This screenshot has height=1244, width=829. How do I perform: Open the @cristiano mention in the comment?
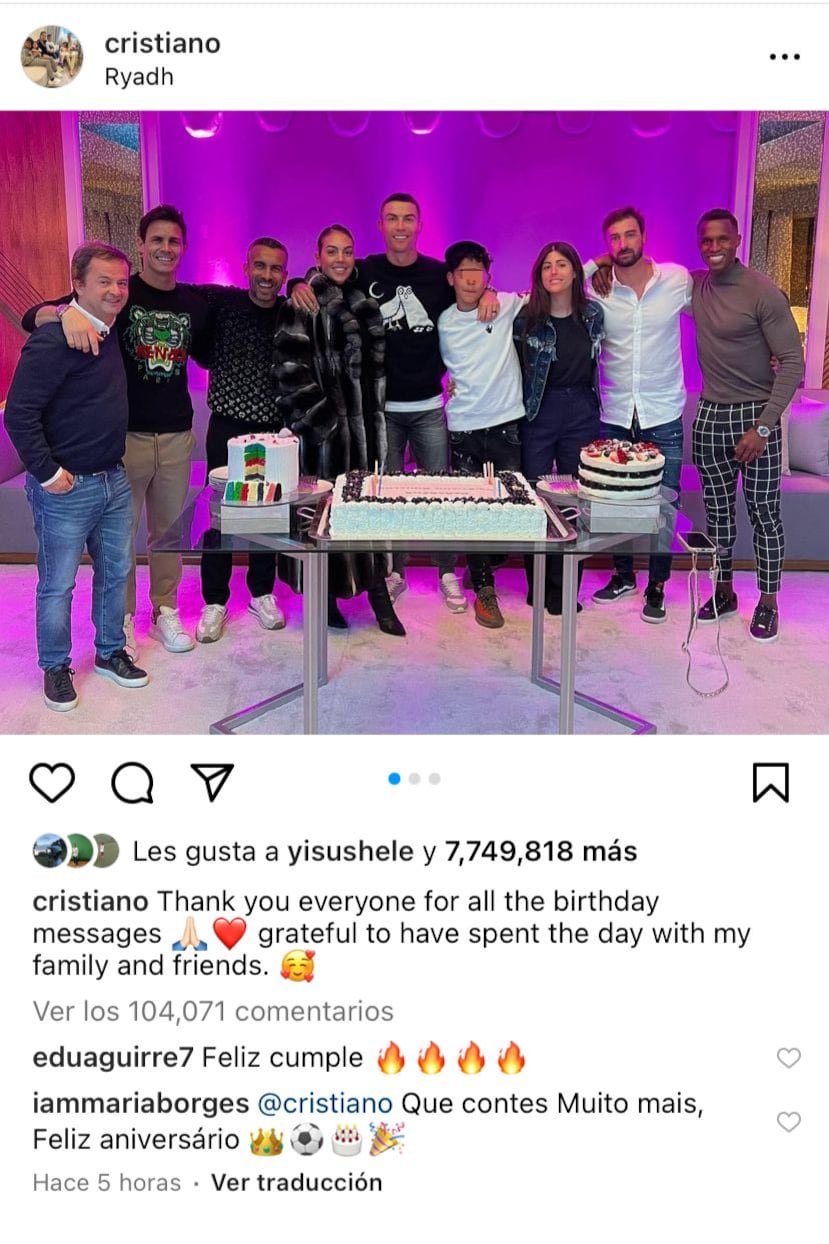pyautogui.click(x=325, y=1104)
